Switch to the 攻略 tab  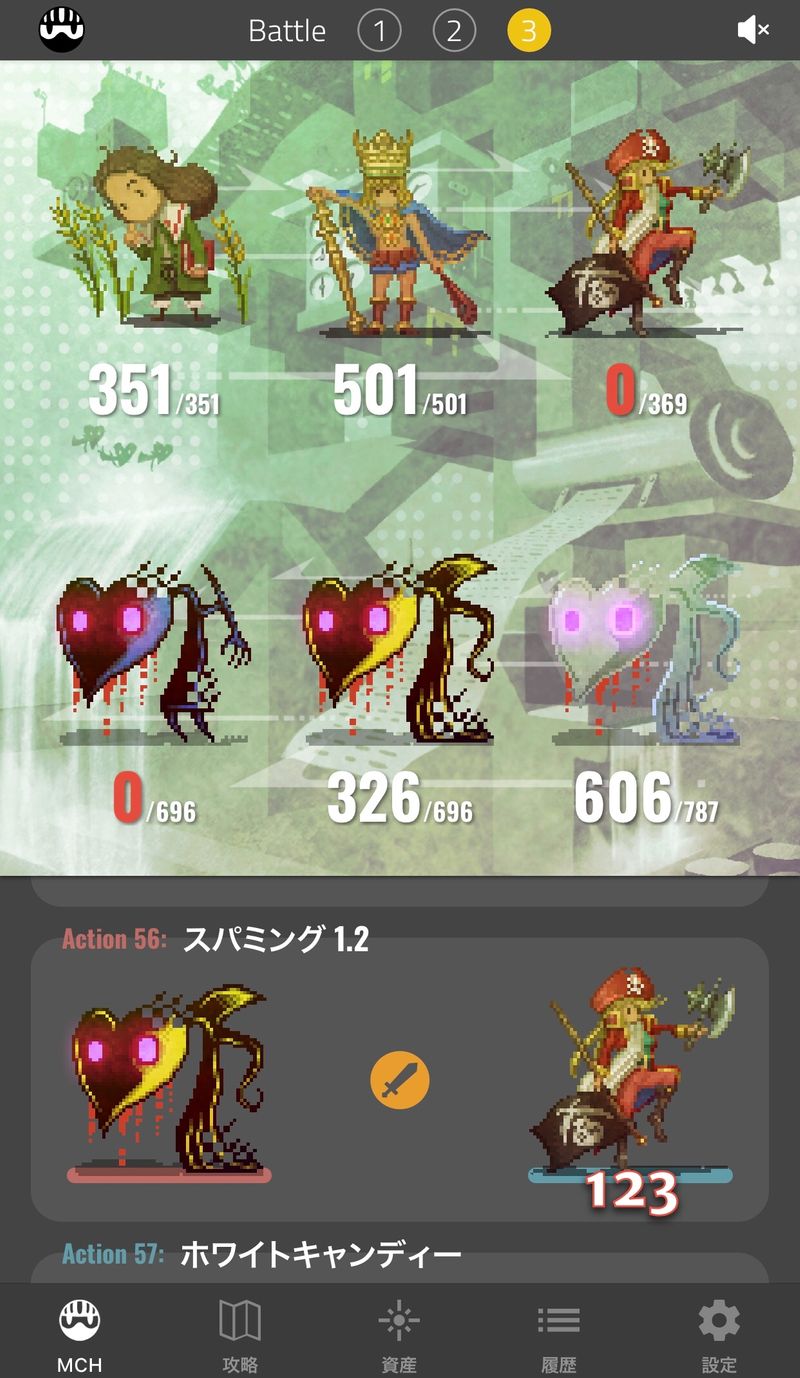[240, 1335]
